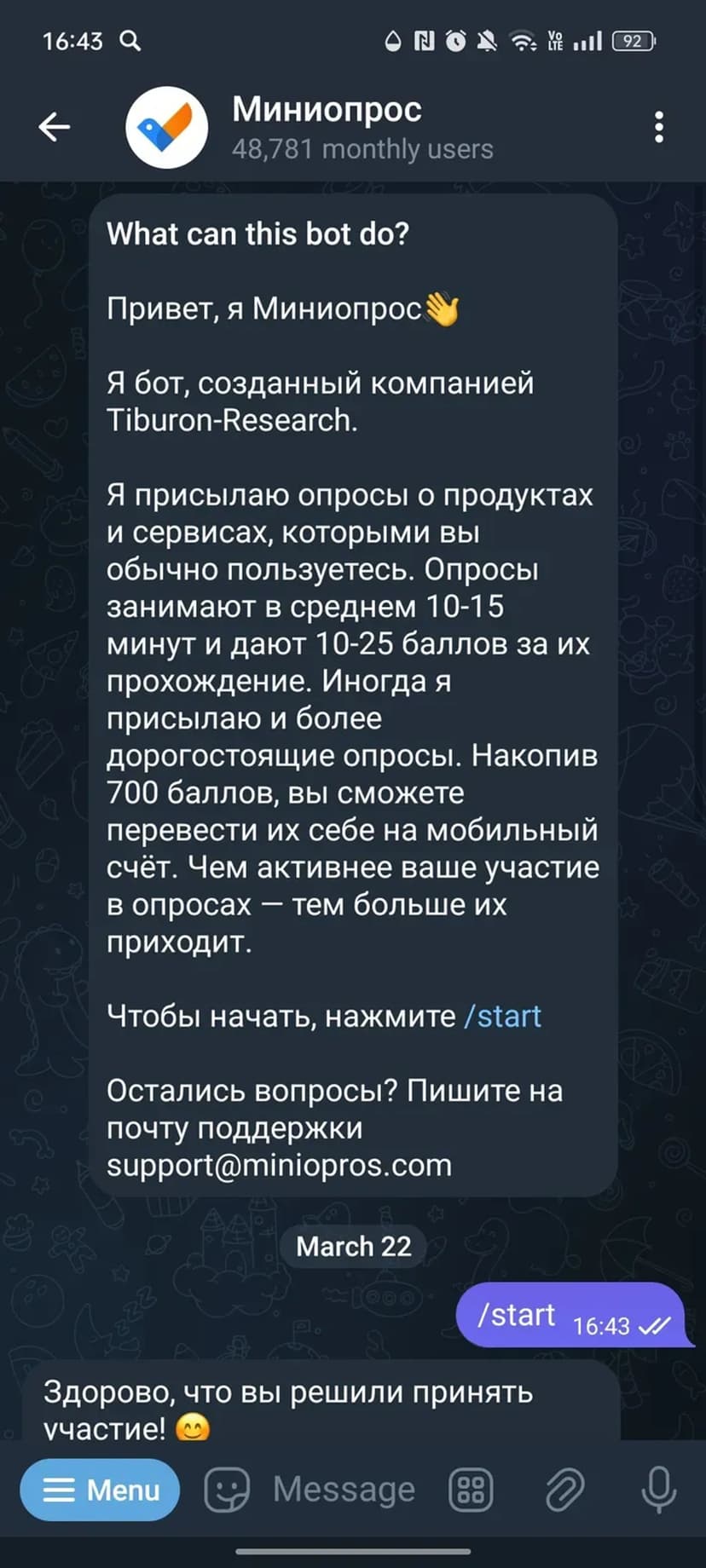Open Миниопрос bot profile from header

point(327,127)
